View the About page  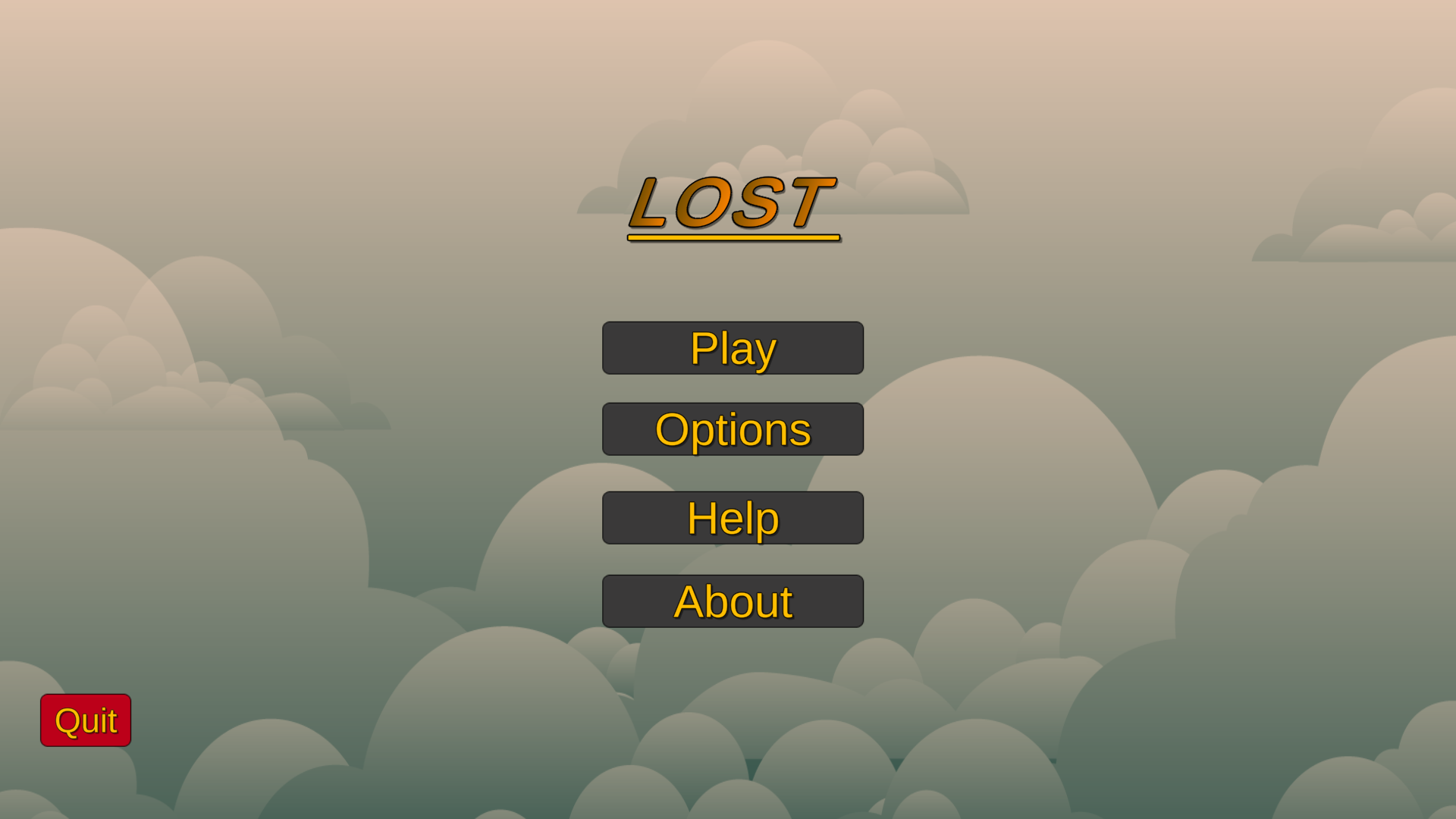pos(733,601)
